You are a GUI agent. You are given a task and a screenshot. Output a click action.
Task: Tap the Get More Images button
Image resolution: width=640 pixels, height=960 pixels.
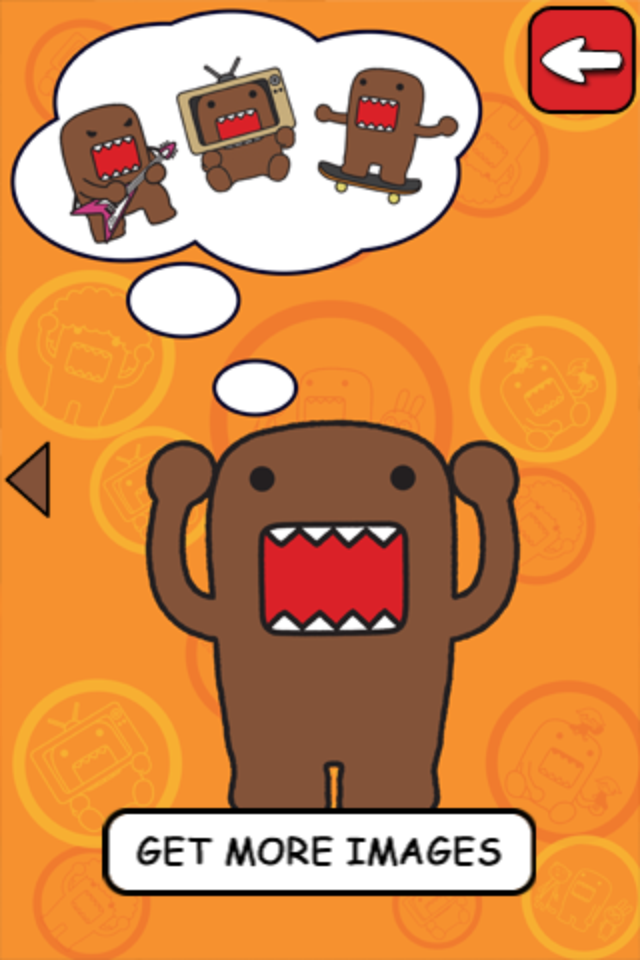click(319, 852)
